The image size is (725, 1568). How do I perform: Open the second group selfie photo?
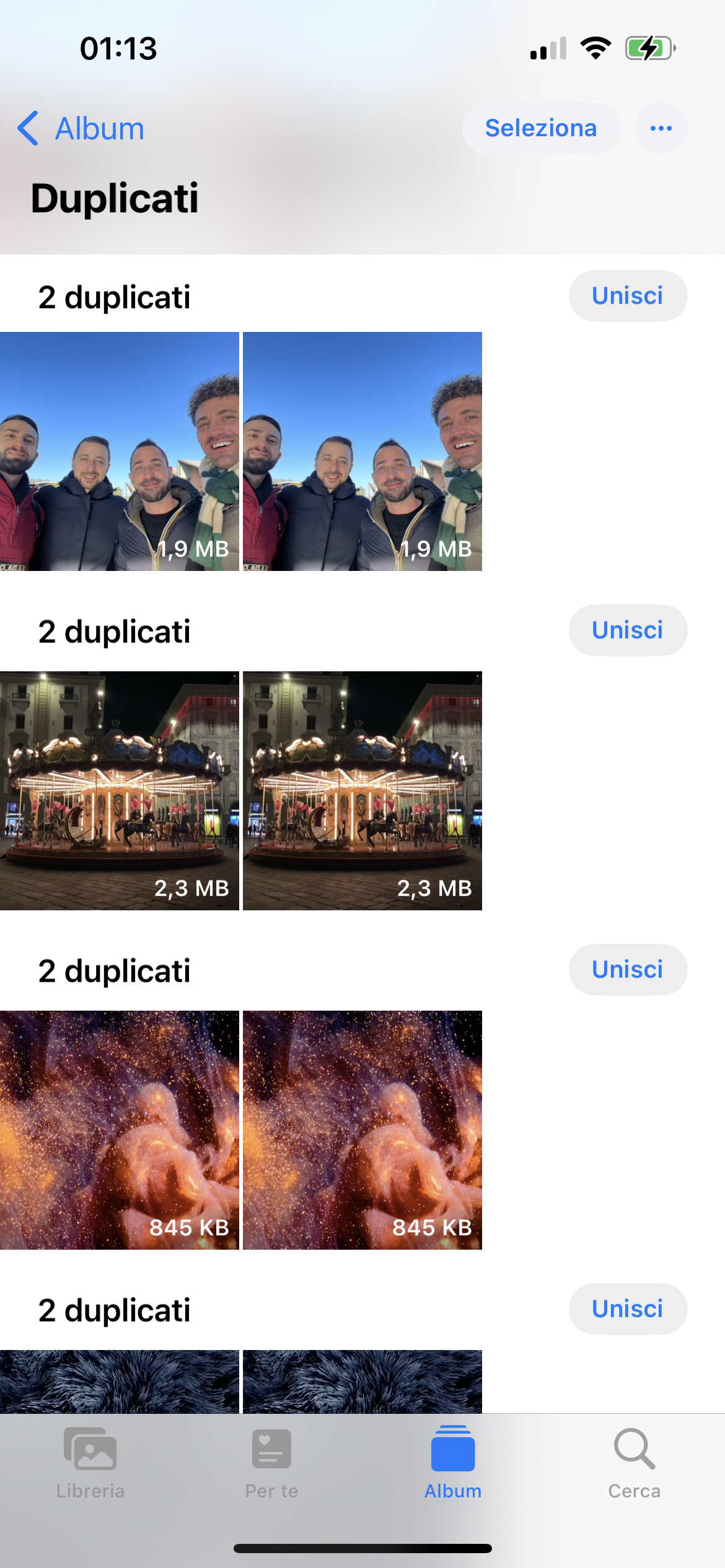pyautogui.click(x=362, y=451)
